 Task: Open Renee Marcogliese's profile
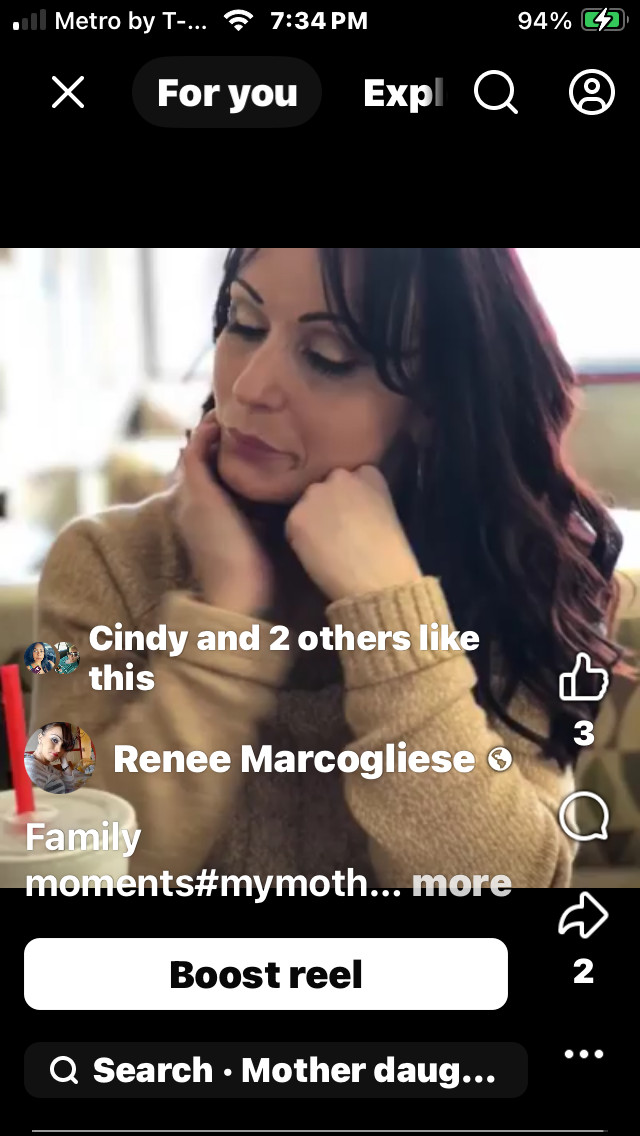(294, 760)
